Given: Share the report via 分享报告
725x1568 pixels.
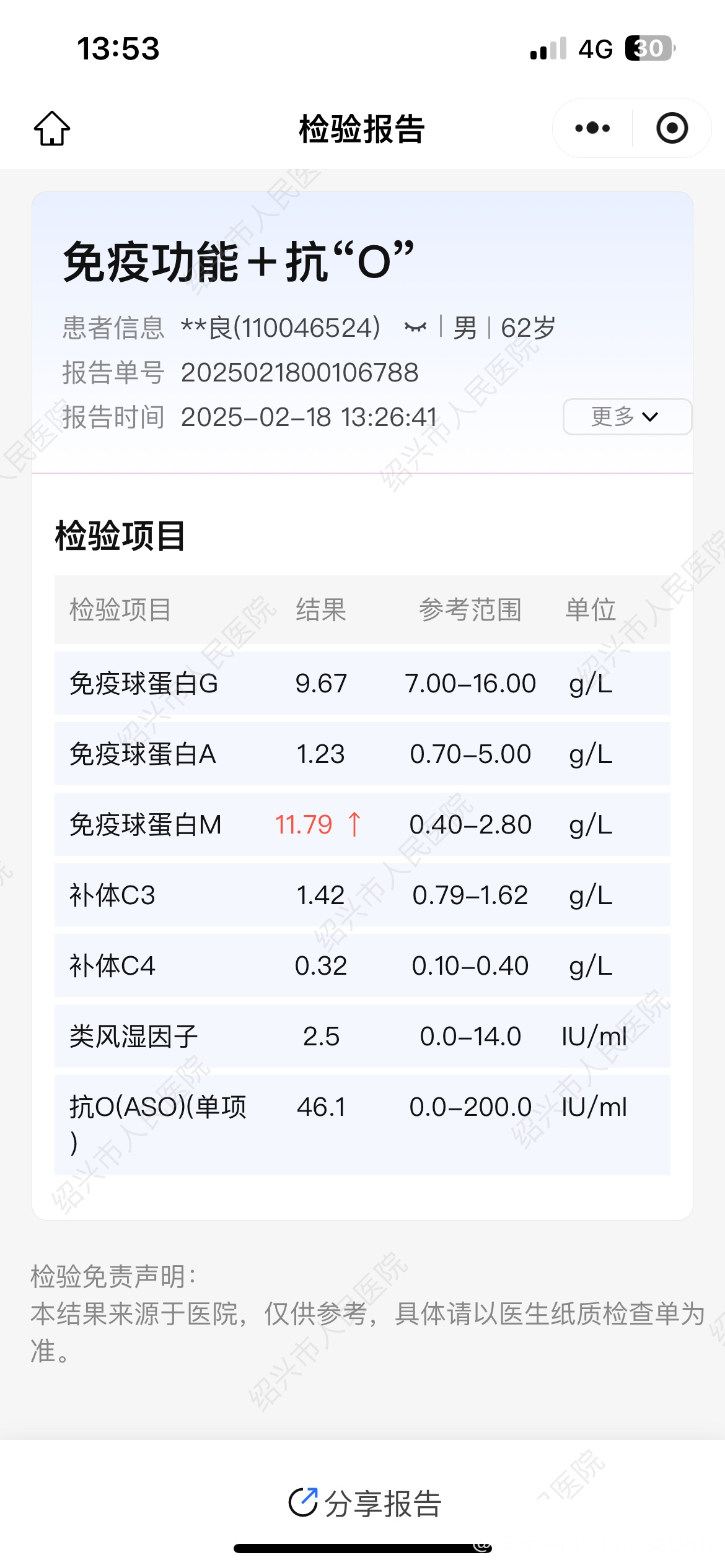Looking at the screenshot, I should coord(366,1504).
